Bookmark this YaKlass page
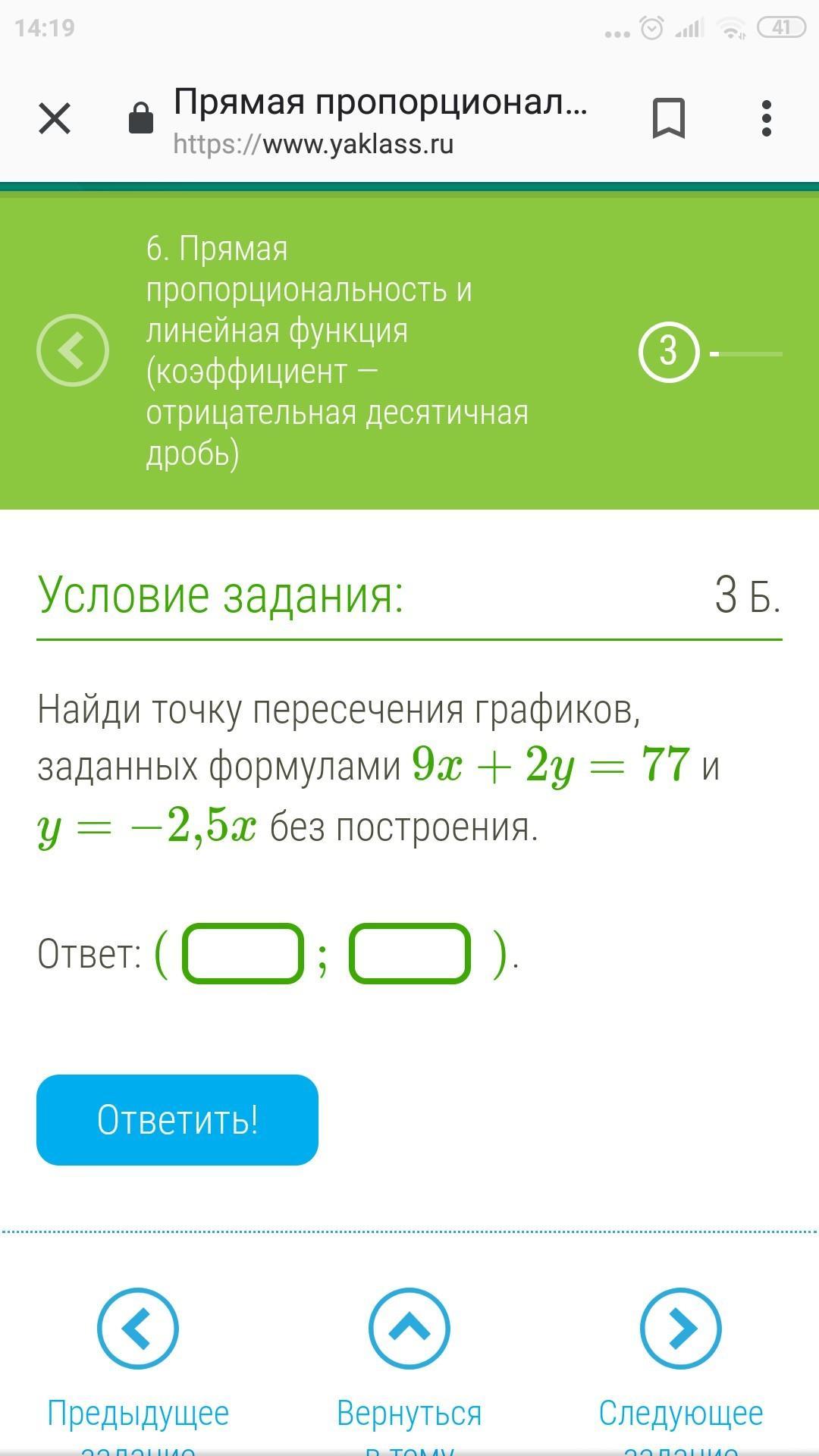 tap(668, 118)
